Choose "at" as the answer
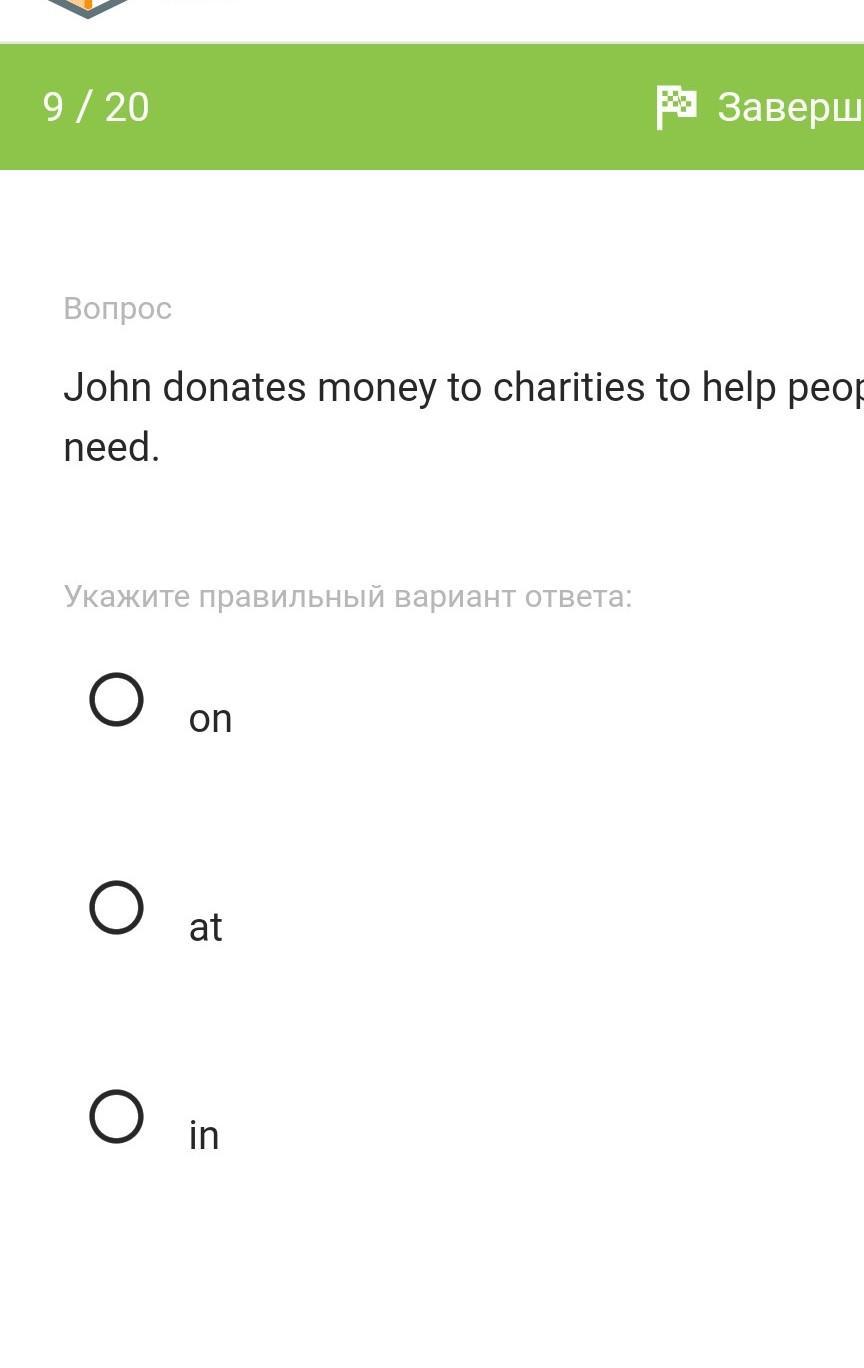The image size is (864, 1368). (x=117, y=908)
